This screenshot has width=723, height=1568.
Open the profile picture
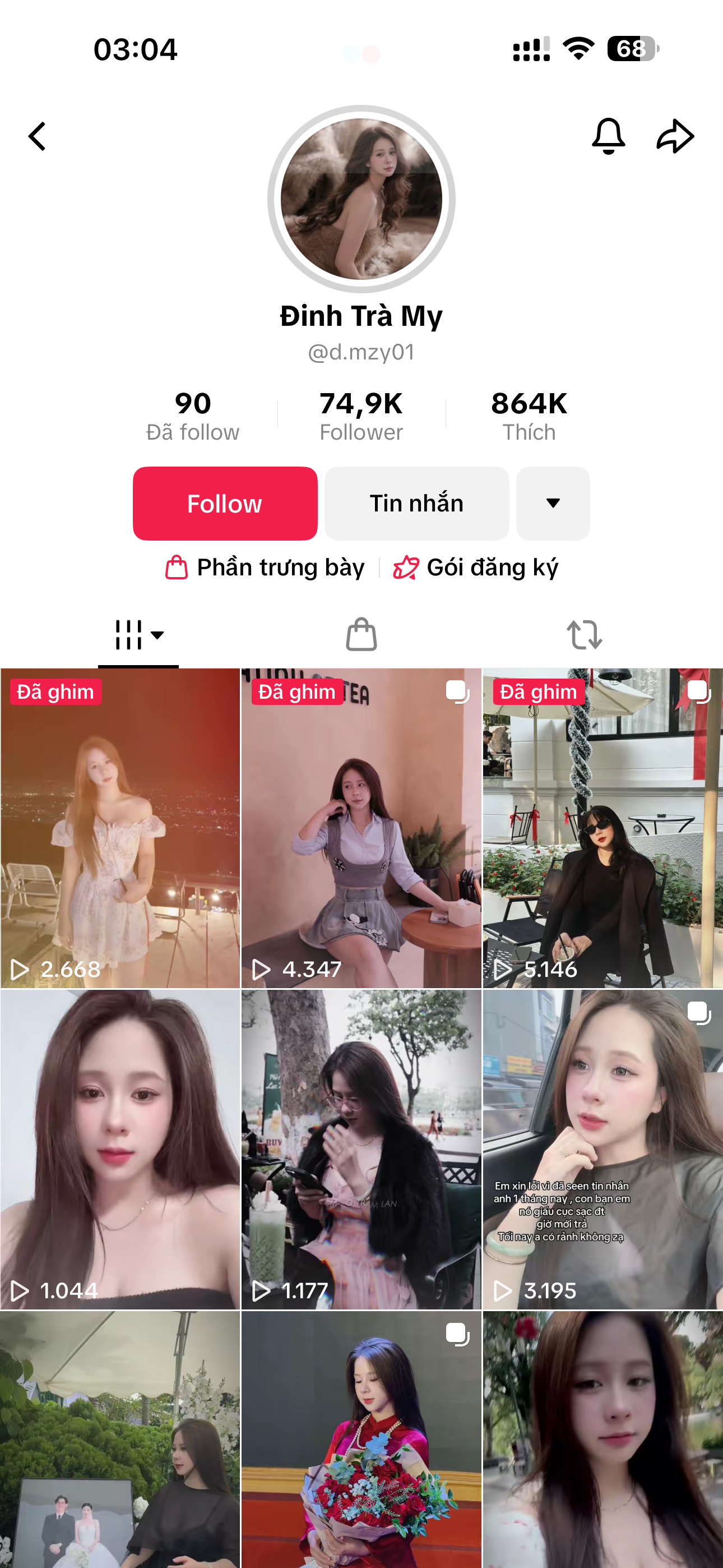361,199
